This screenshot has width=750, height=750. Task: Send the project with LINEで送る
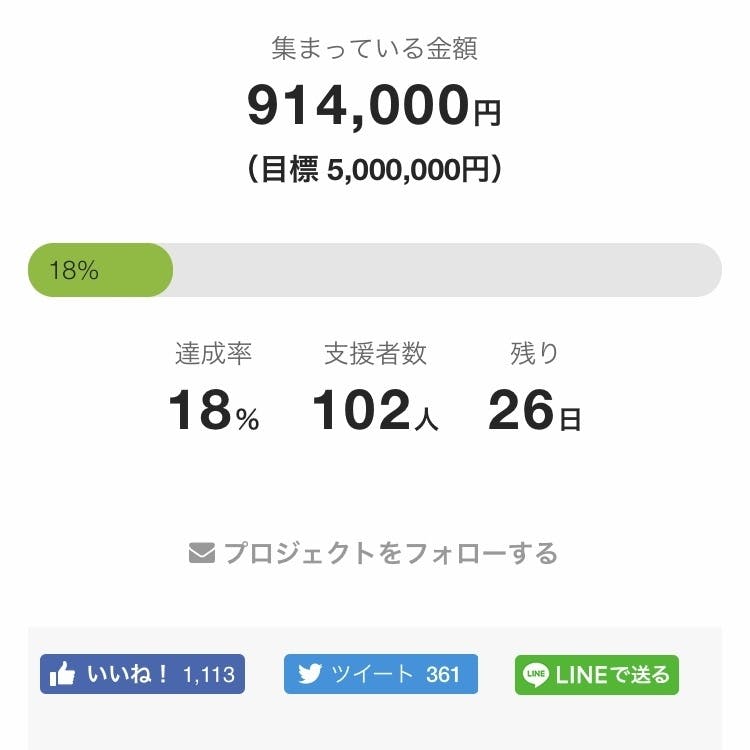click(x=596, y=675)
